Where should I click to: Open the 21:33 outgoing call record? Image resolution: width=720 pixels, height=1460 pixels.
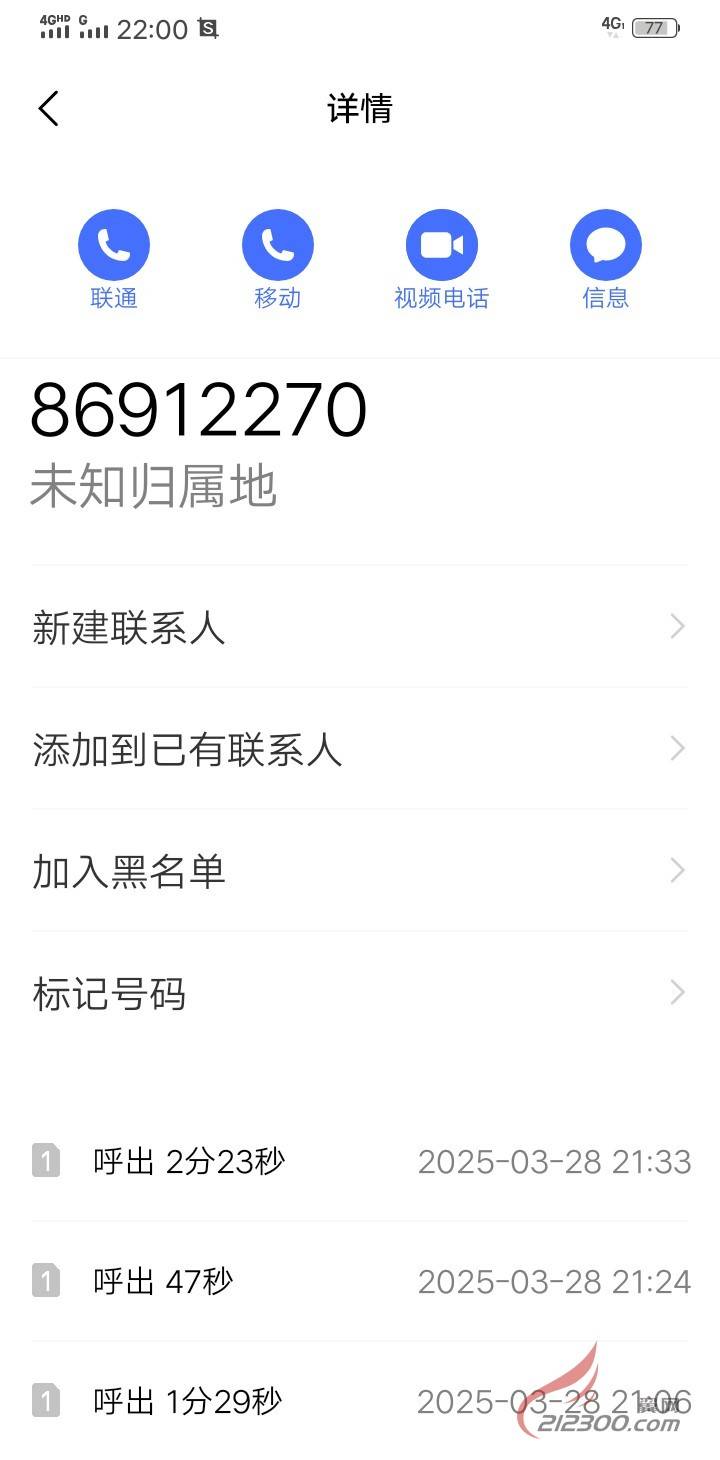360,1161
